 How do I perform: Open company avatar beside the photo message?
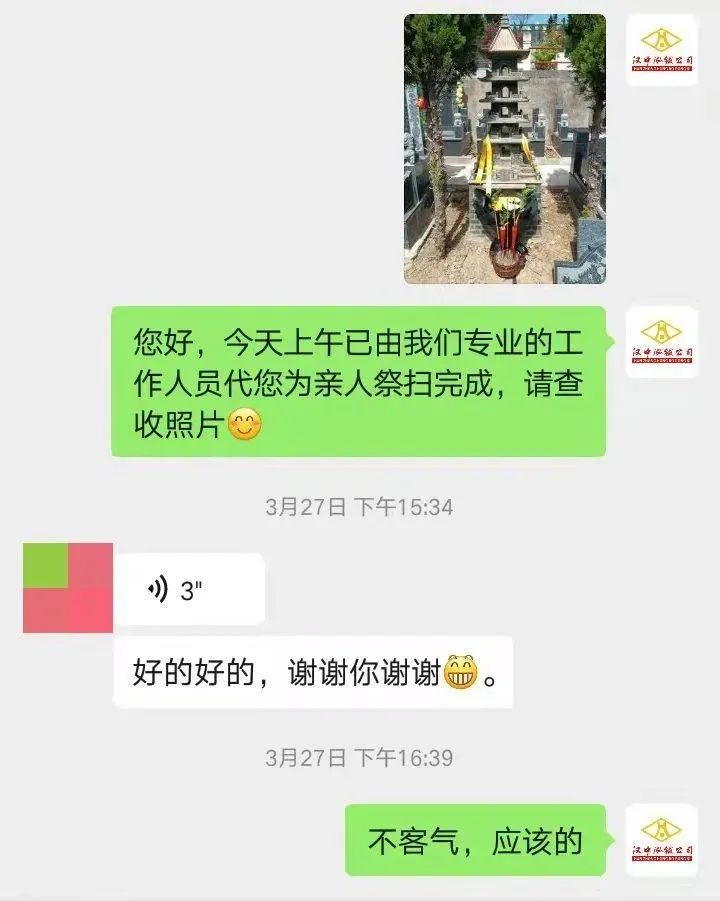(x=661, y=49)
